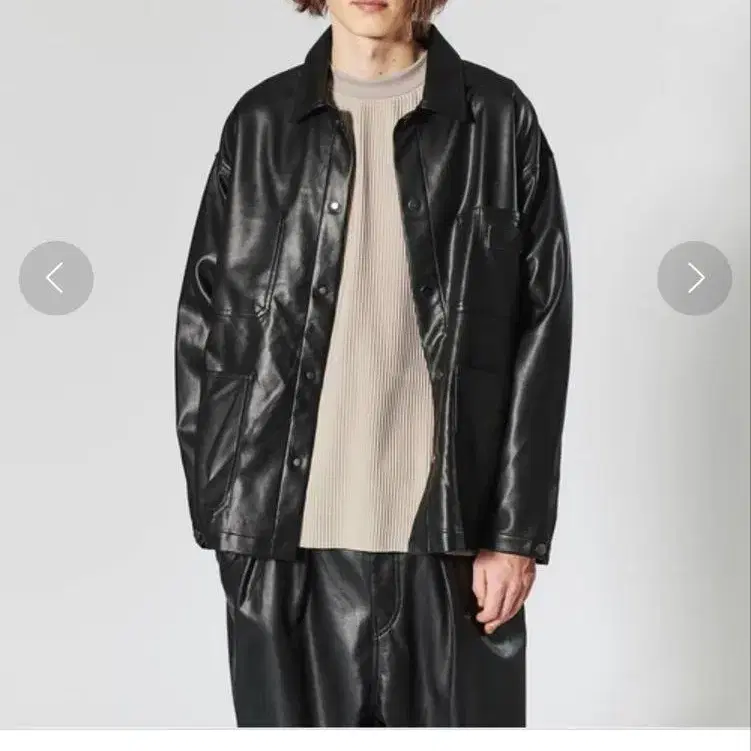
Task: Go to the previous product photo
Action: point(56,278)
